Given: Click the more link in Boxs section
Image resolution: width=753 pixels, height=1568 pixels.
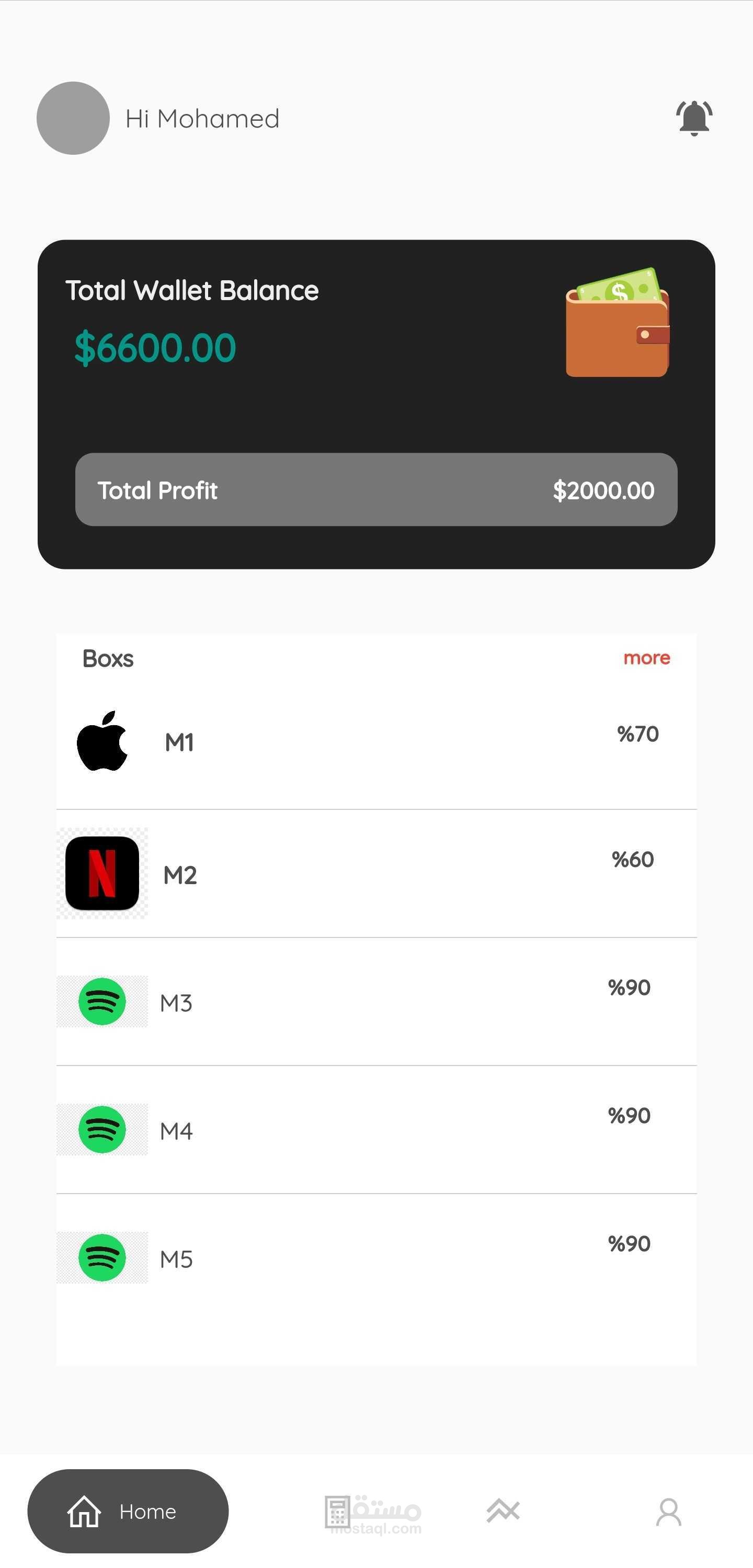Looking at the screenshot, I should pos(646,658).
